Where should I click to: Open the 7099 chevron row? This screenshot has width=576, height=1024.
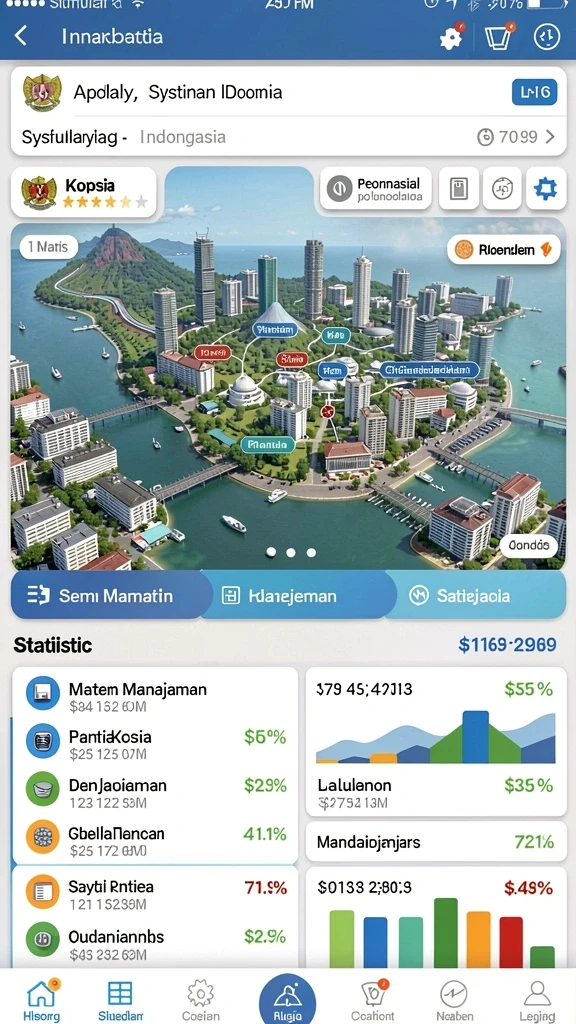(x=516, y=136)
